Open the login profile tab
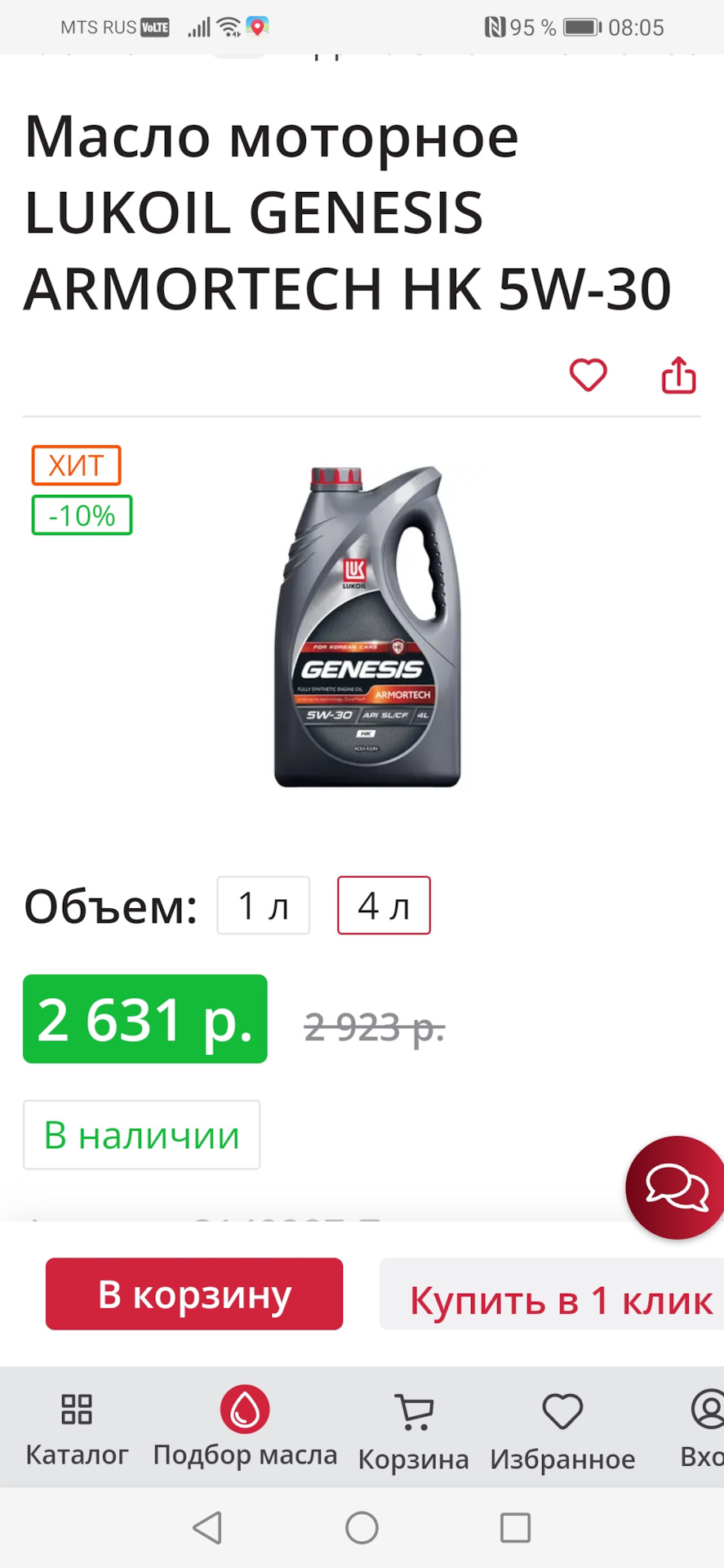 (704, 1429)
